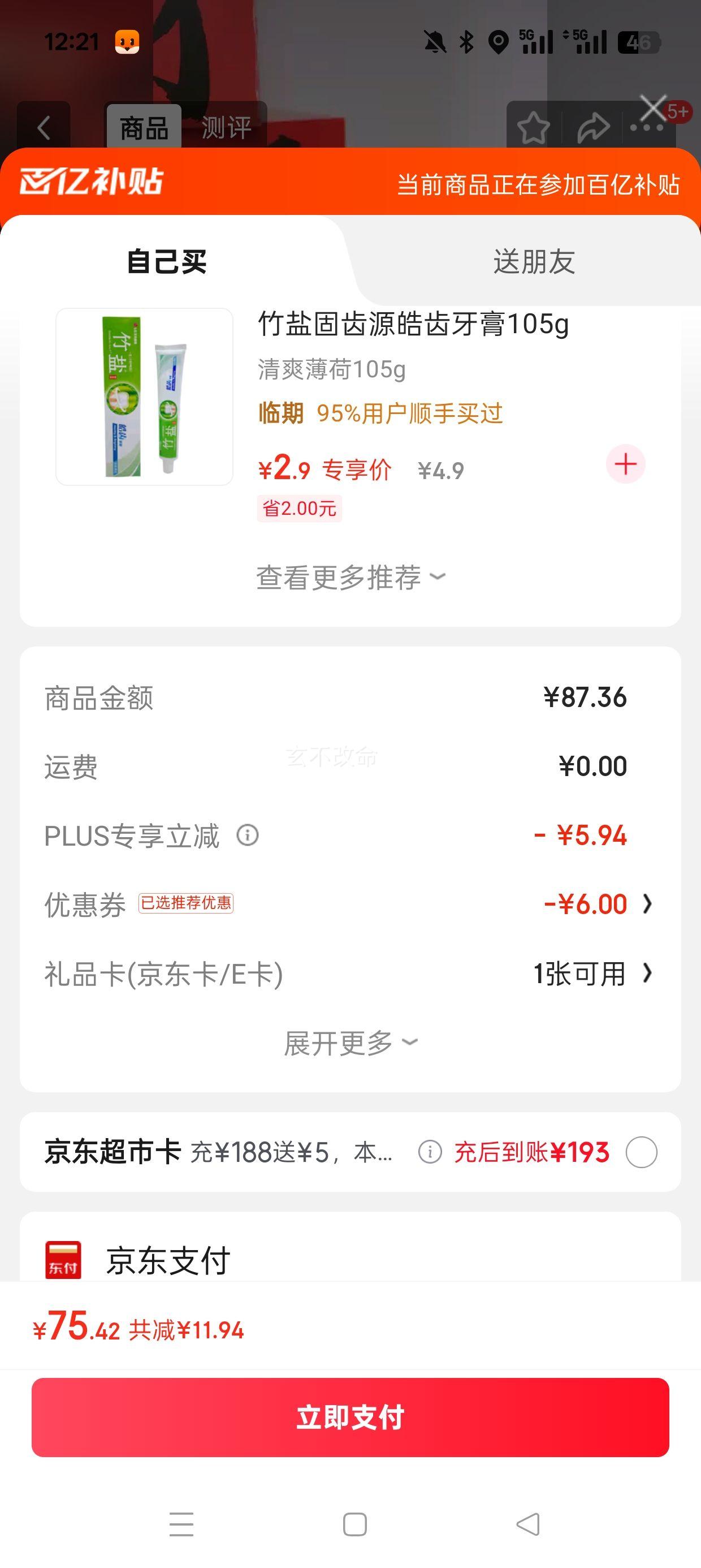The image size is (701, 1568).
Task: Show info about 京东超市卡 offer
Action: [430, 1152]
